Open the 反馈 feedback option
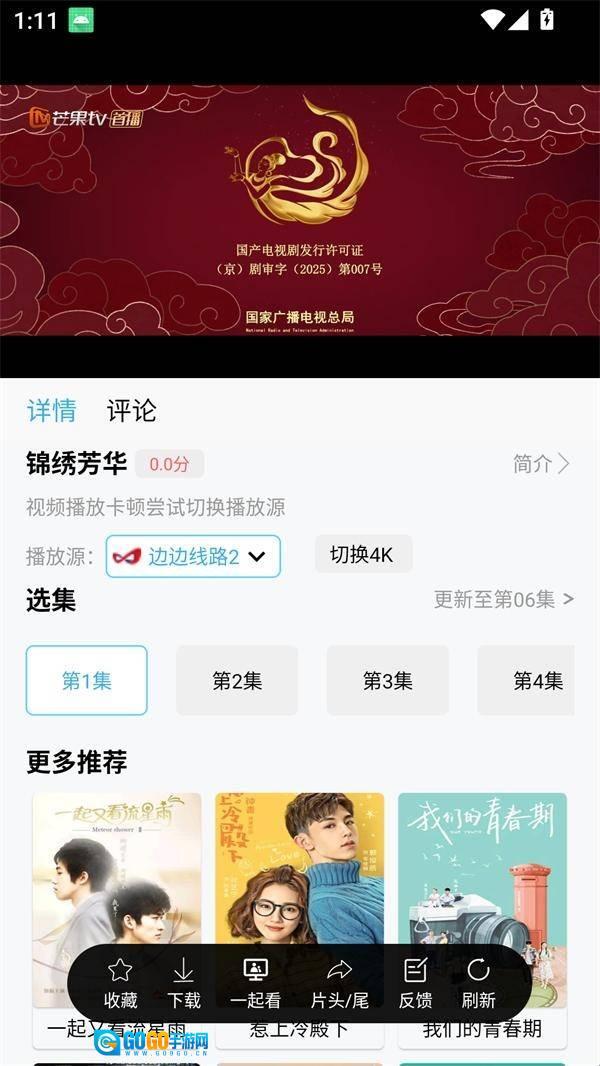Viewport: 600px width, 1066px height. [x=415, y=982]
